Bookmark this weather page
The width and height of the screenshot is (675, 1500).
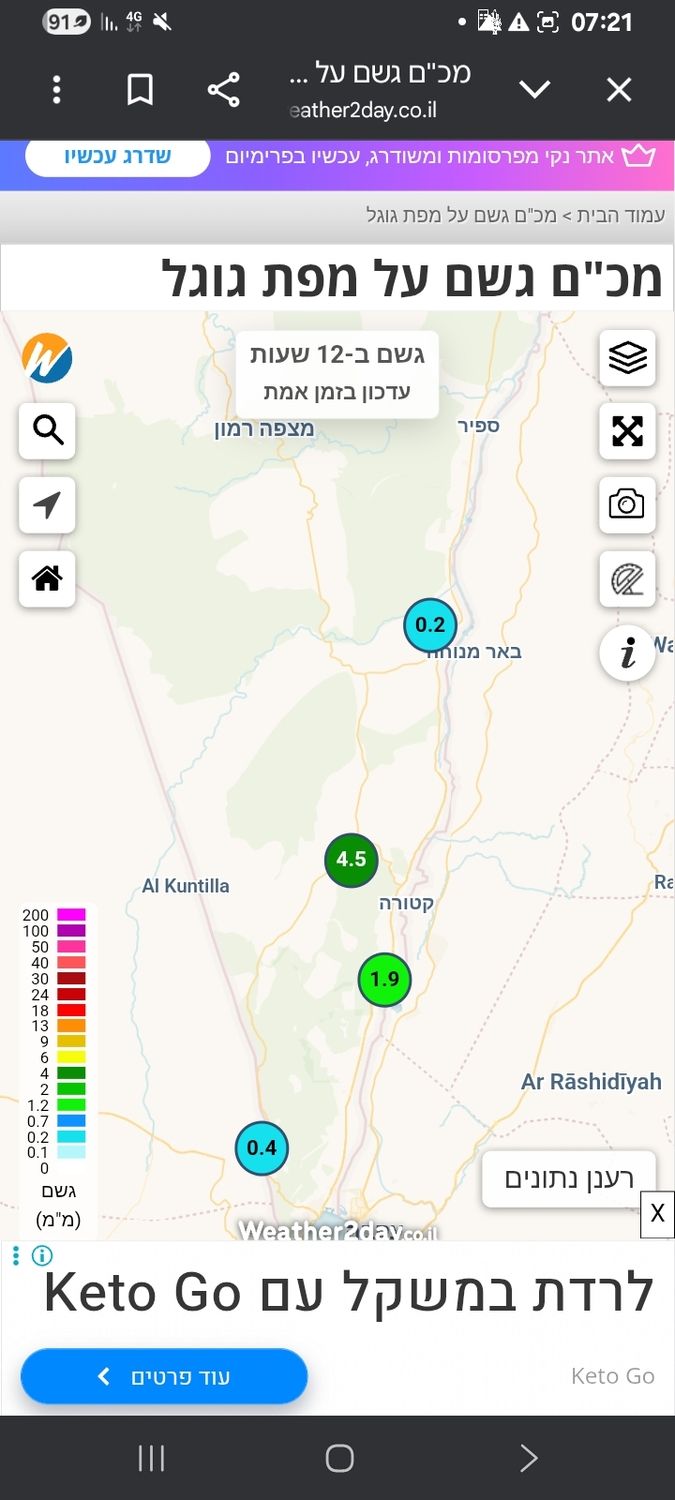pyautogui.click(x=140, y=90)
